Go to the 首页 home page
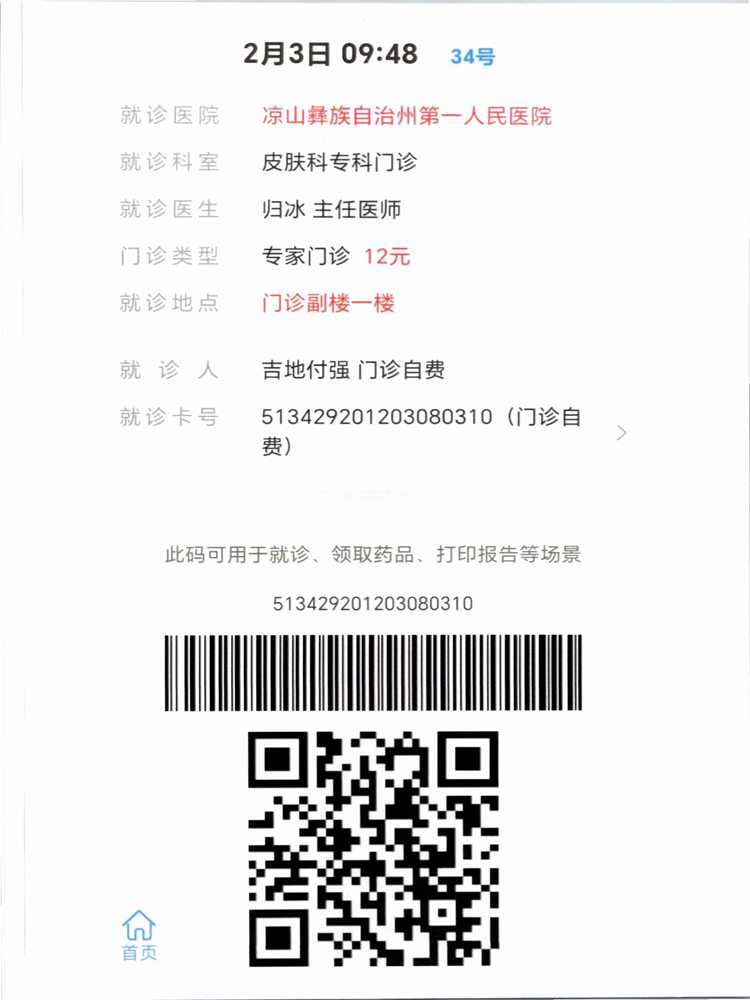750x1000 pixels. pyautogui.click(x=139, y=936)
